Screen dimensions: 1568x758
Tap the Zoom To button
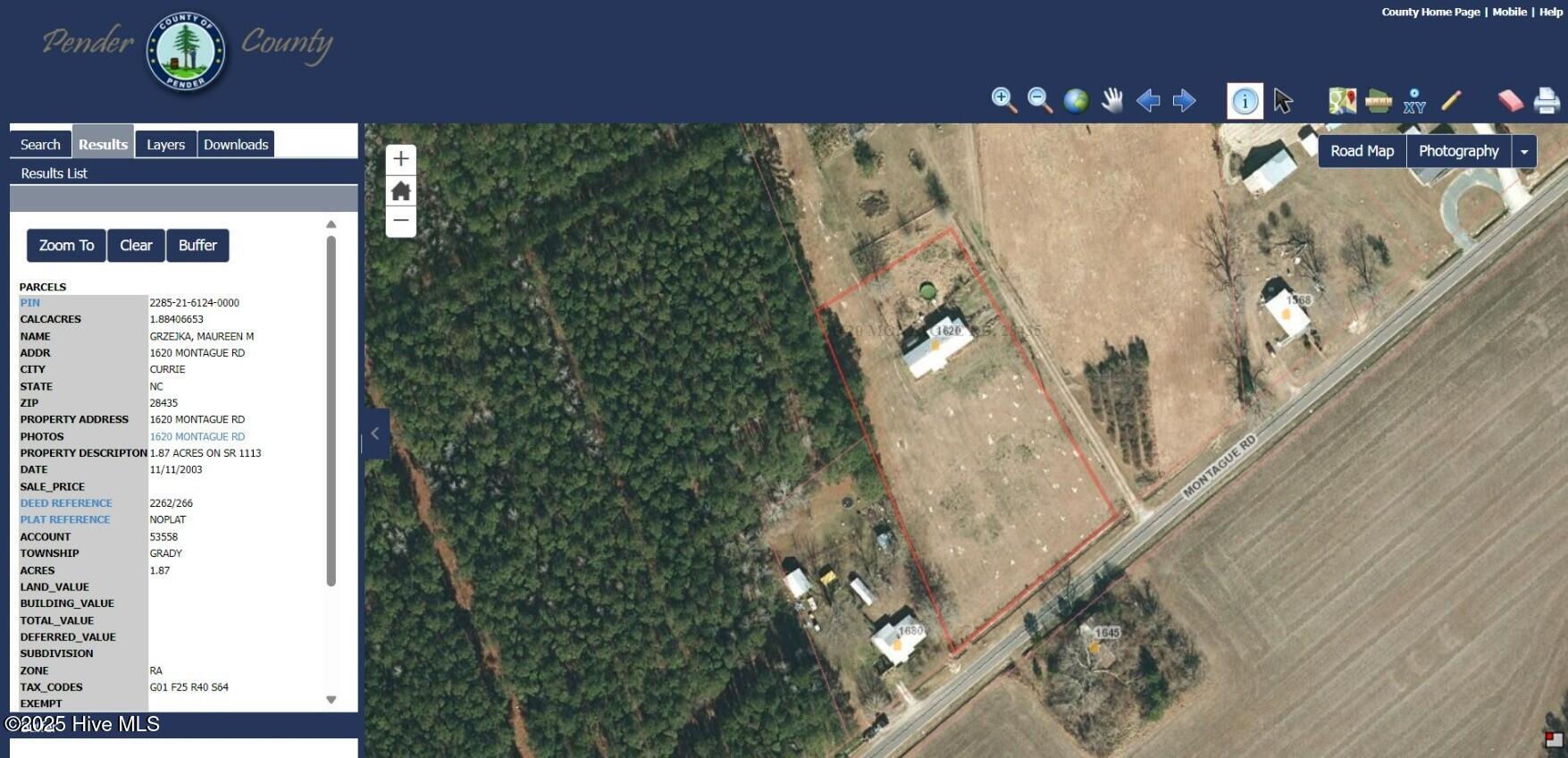(66, 245)
